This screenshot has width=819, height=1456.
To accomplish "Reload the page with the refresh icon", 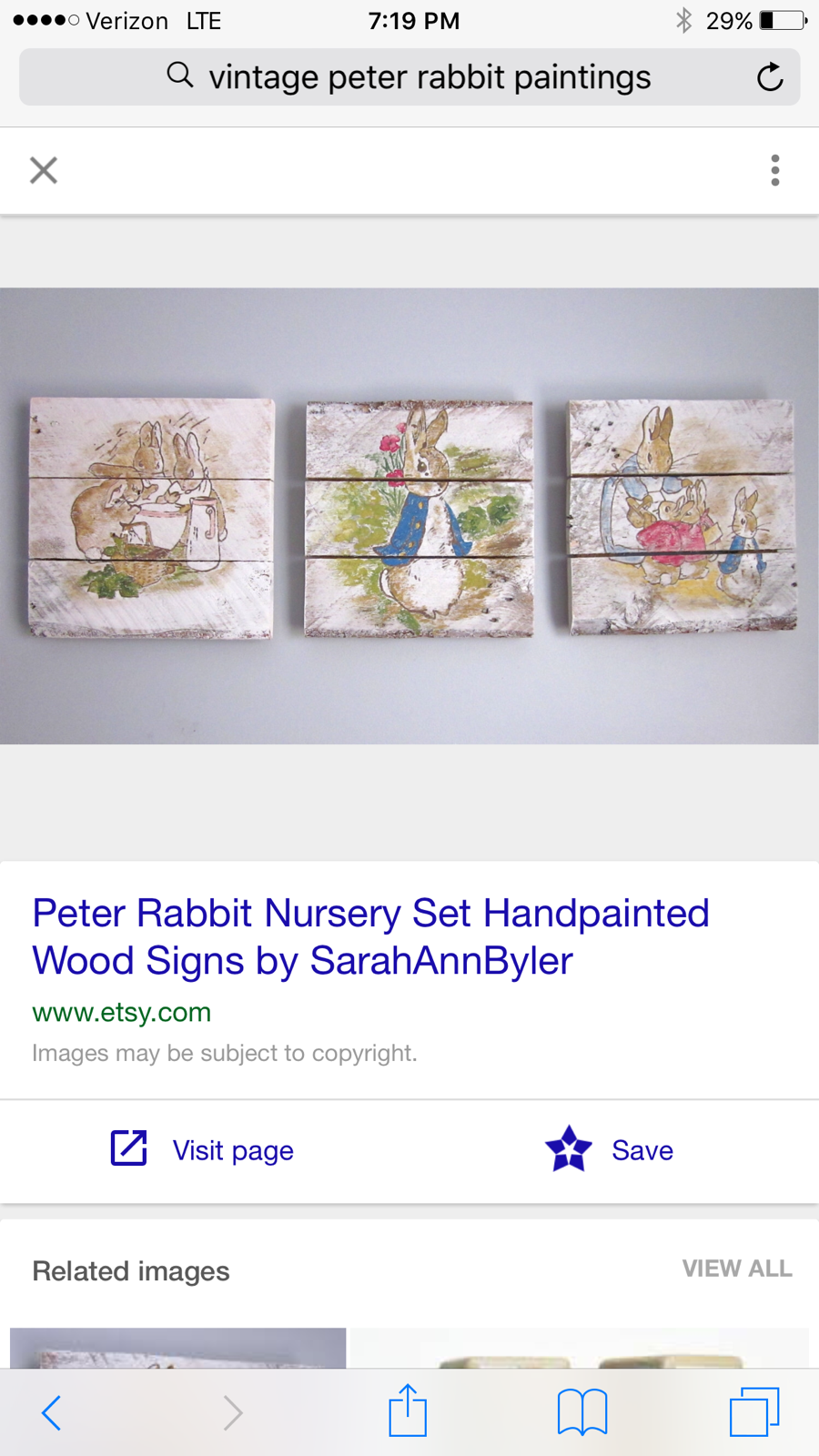I will tap(770, 77).
